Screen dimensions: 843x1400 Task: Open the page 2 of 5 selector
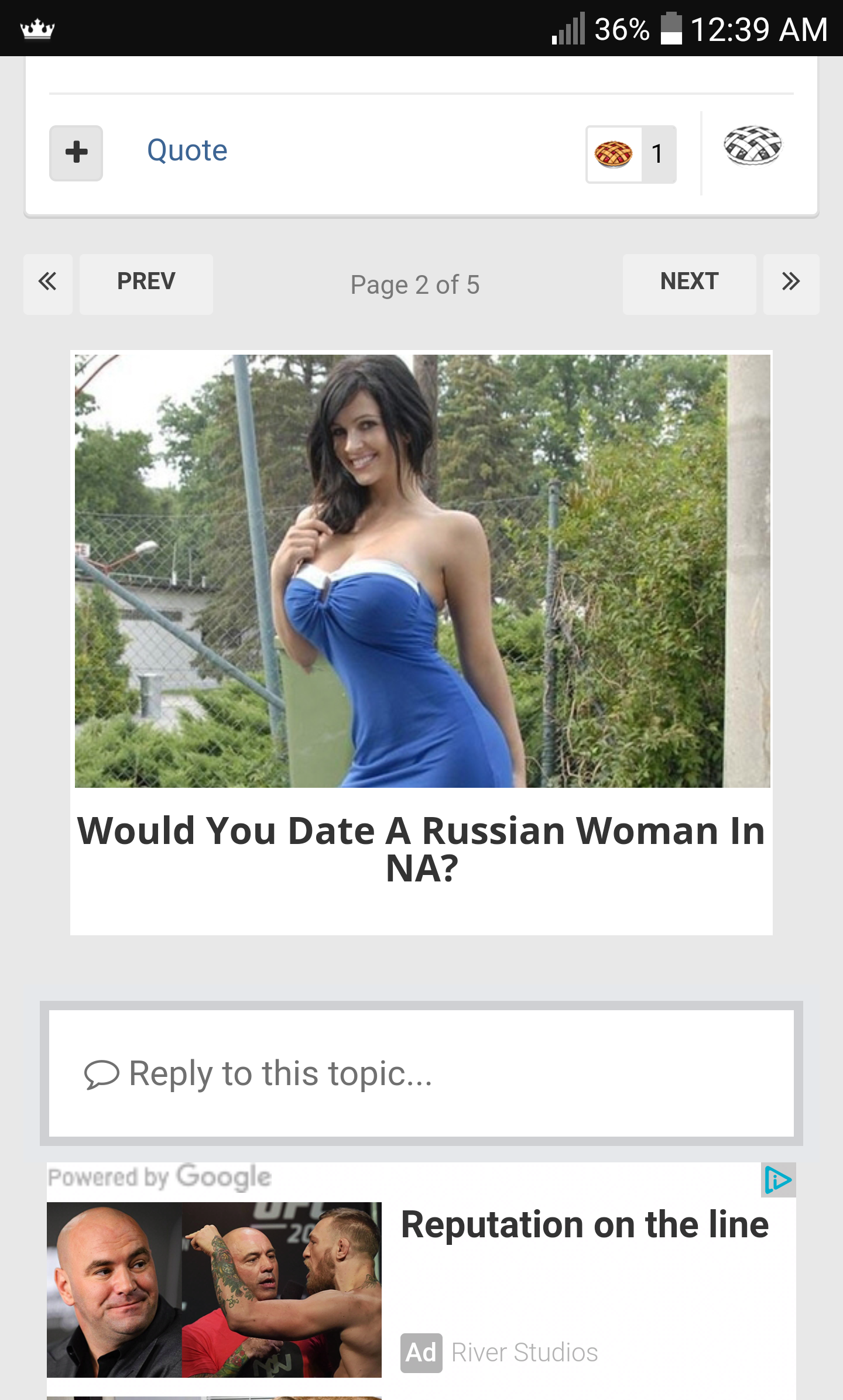tap(415, 285)
